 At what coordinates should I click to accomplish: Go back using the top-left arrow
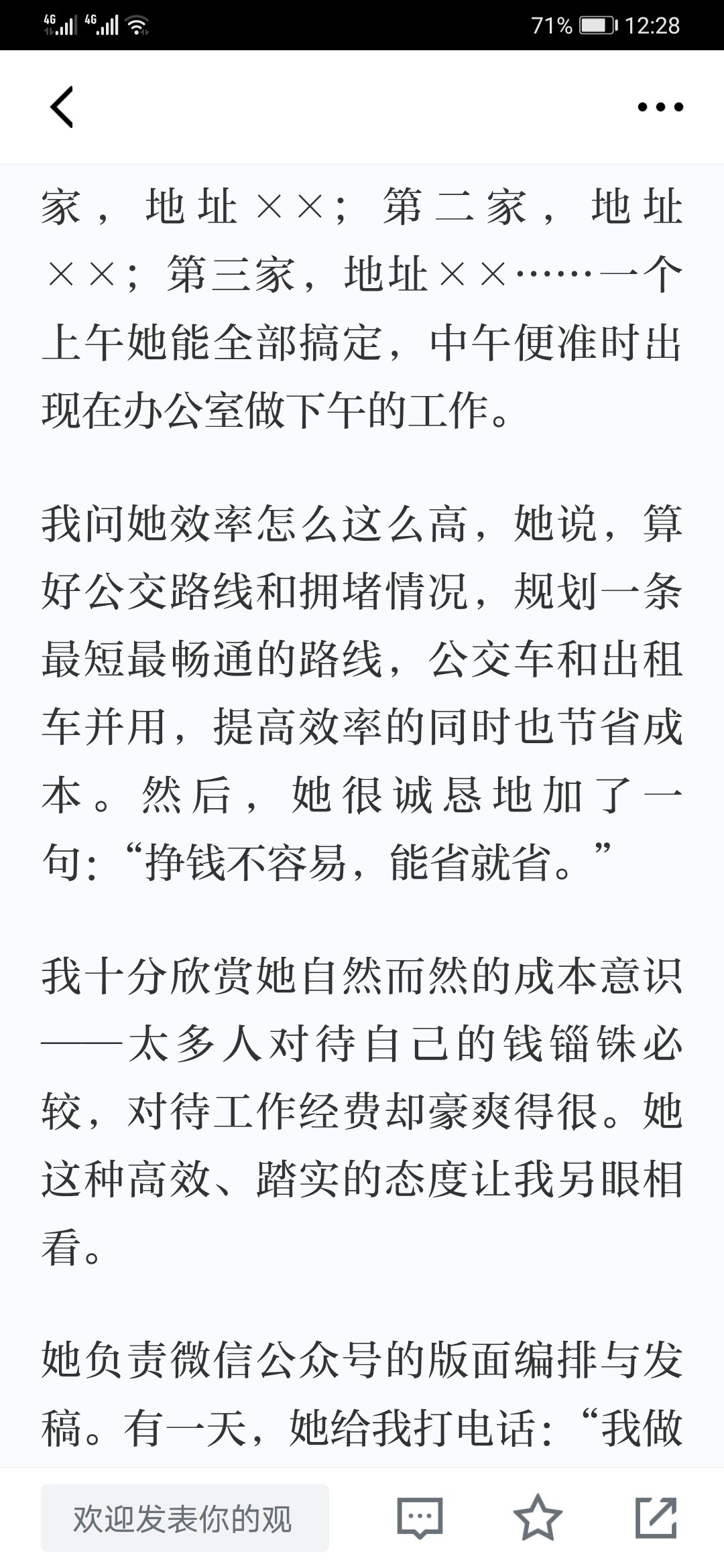click(62, 107)
